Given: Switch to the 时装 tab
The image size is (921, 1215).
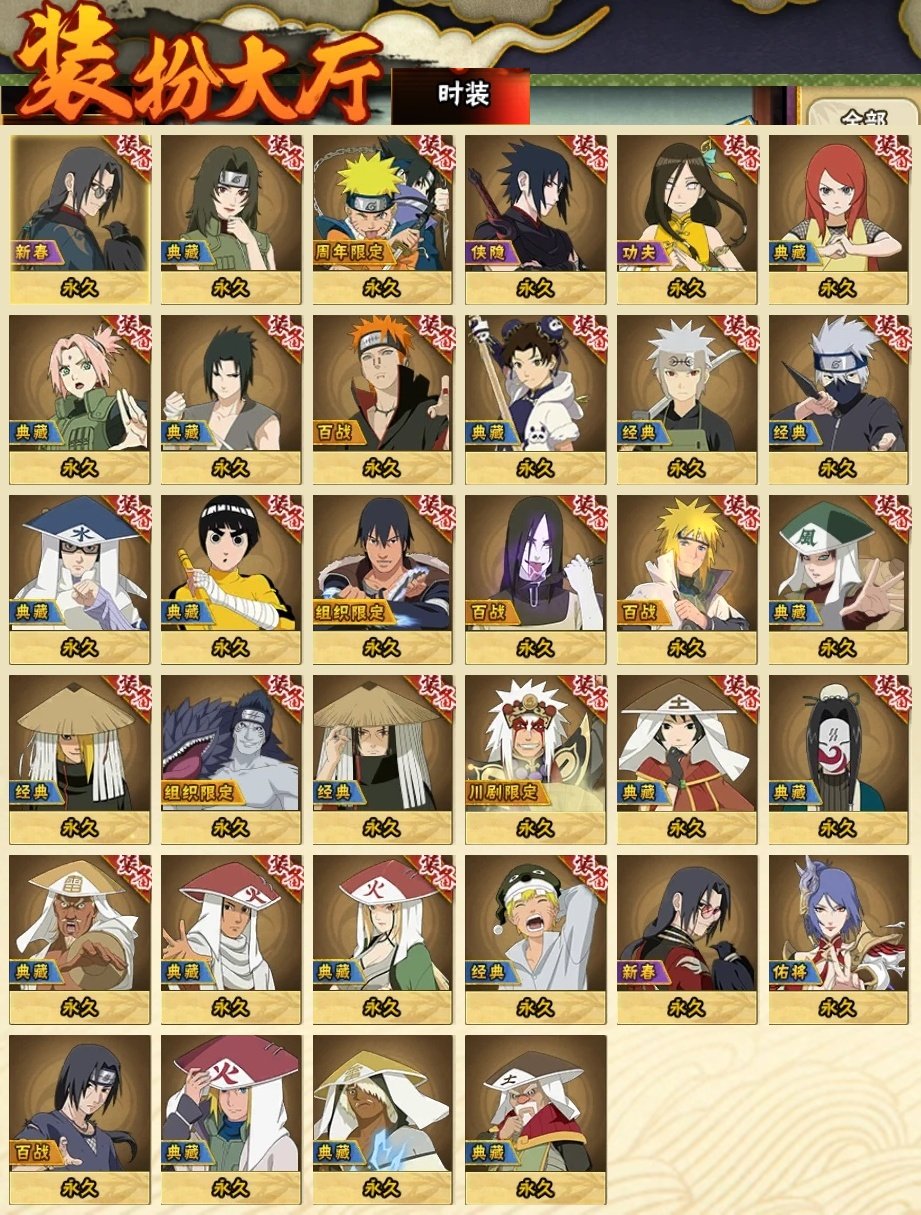Looking at the screenshot, I should 461,95.
